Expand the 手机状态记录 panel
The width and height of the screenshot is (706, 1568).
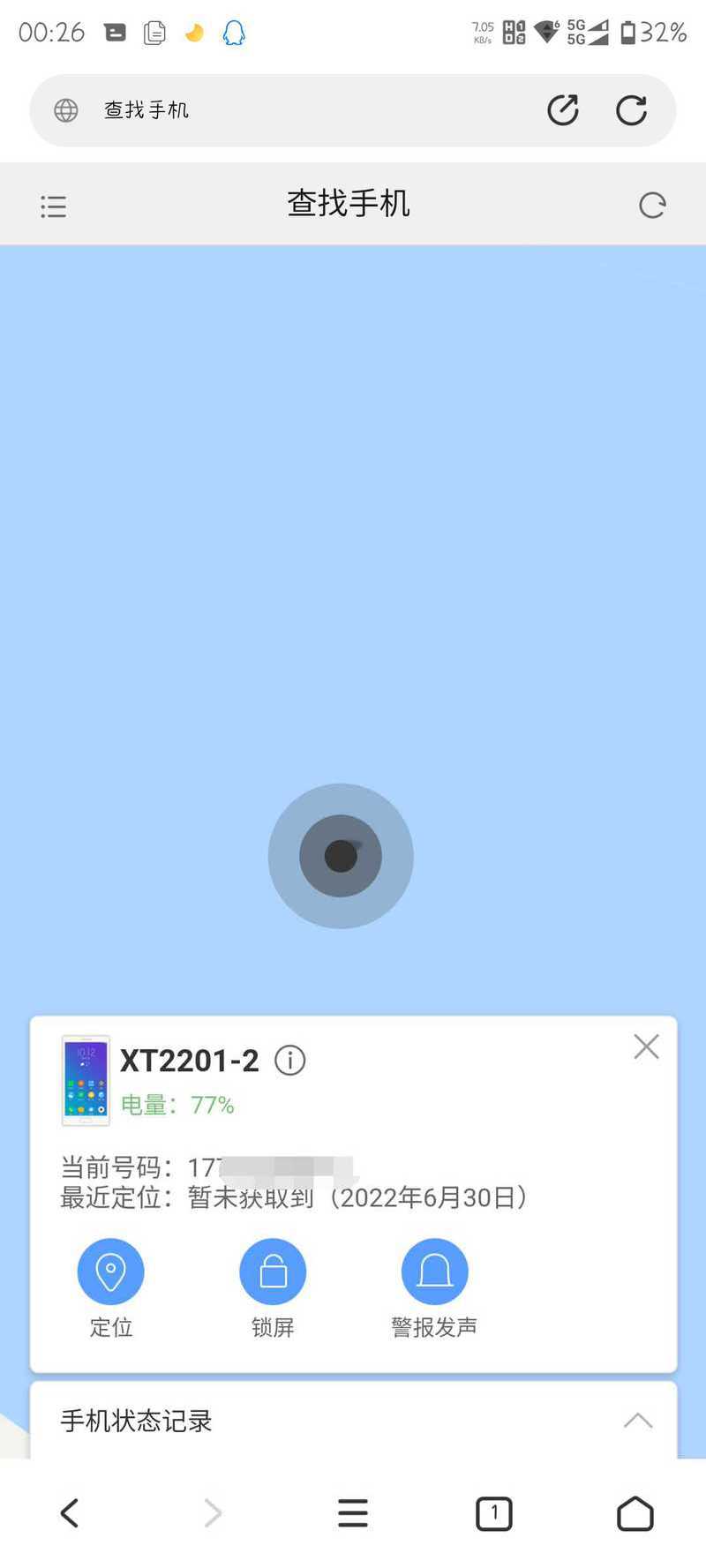click(638, 1421)
